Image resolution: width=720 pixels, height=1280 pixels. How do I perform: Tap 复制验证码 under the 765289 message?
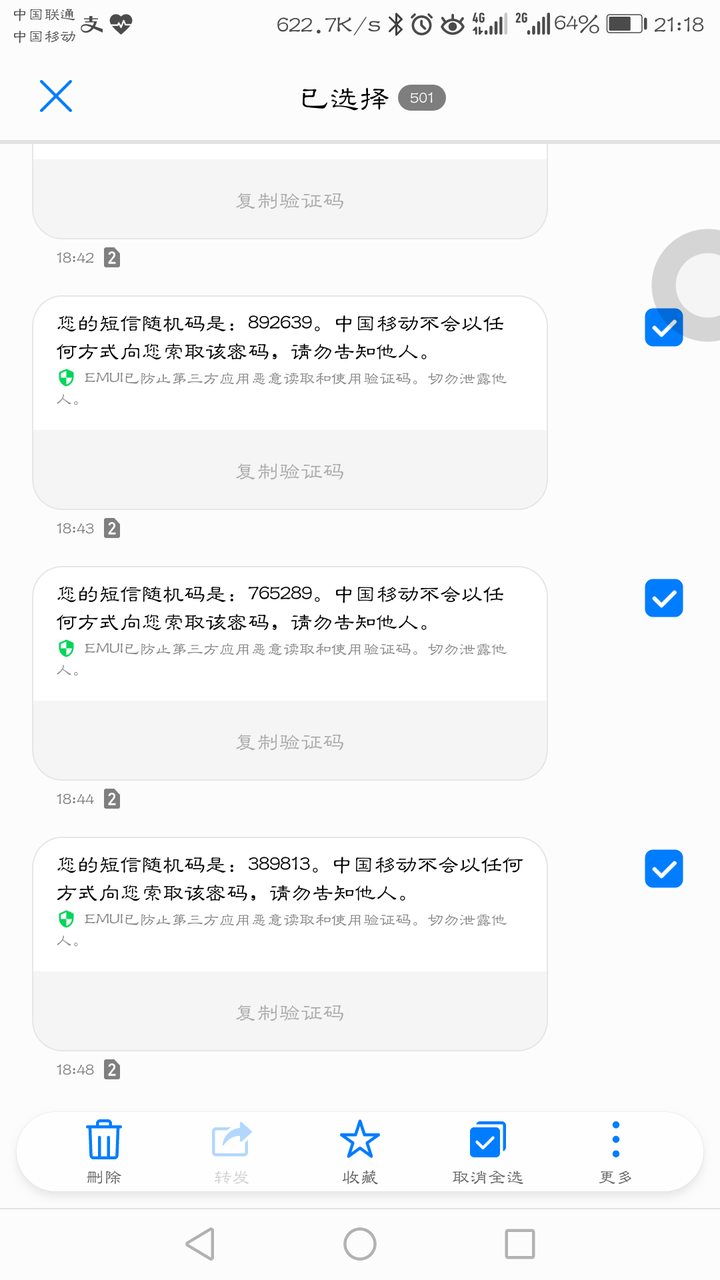point(289,740)
